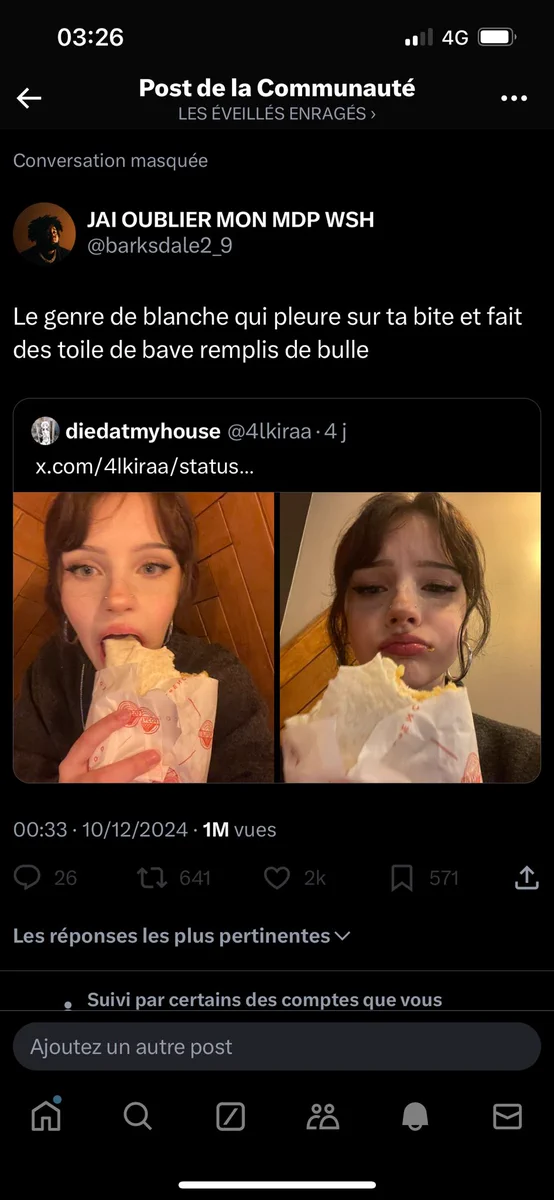Screen dimensions: 554x1200
Task: Open the Notifications bell tab
Action: click(x=416, y=1116)
